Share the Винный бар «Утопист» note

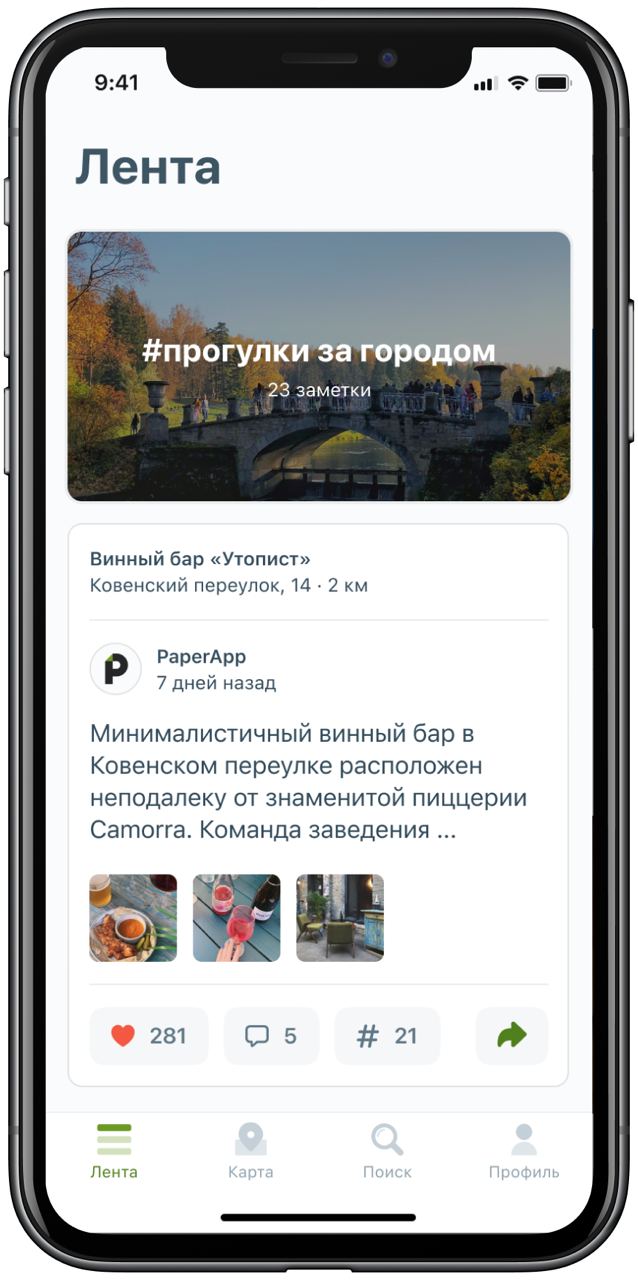(511, 1036)
